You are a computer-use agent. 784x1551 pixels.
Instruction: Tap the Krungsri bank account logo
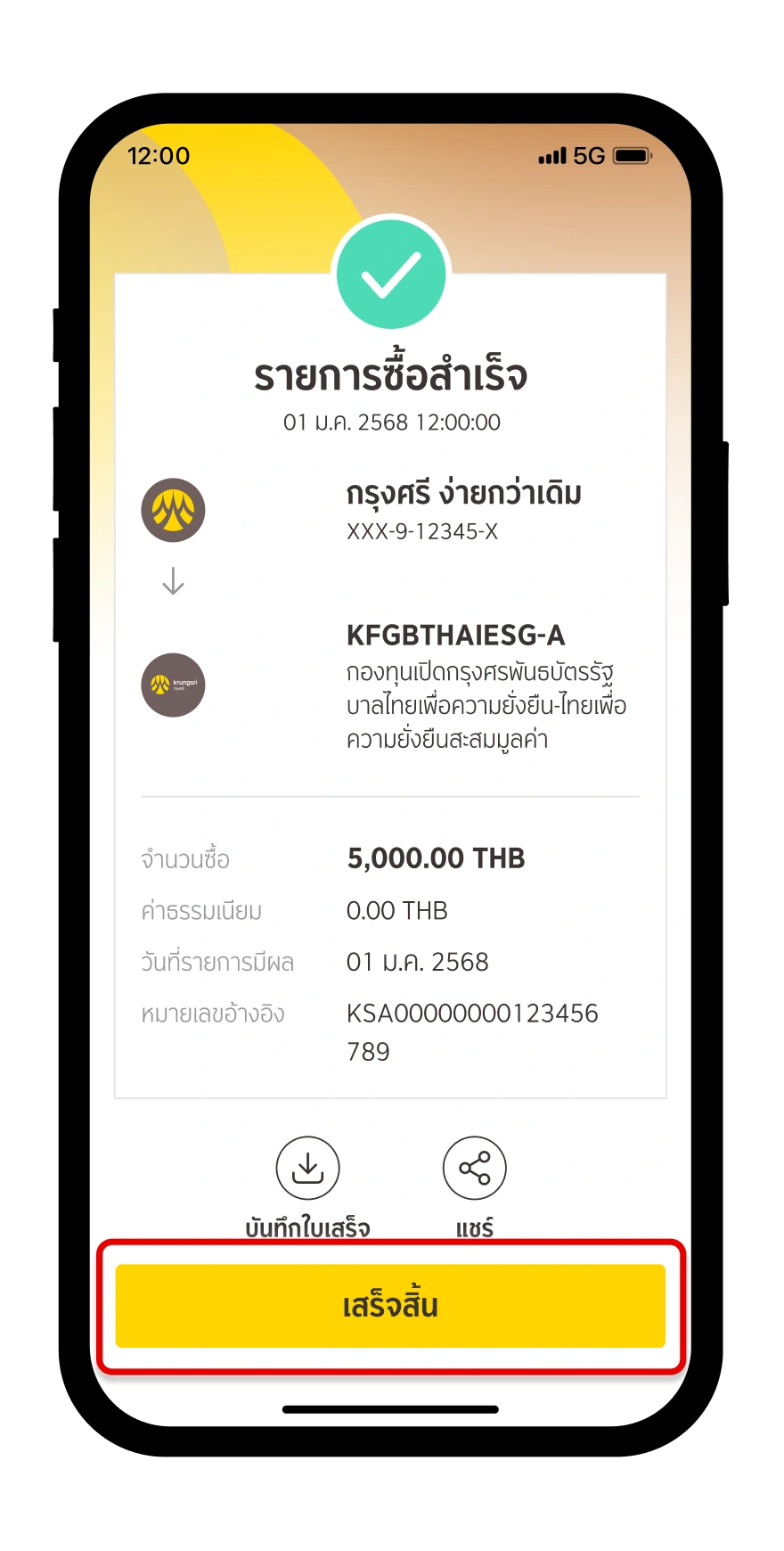click(x=173, y=510)
